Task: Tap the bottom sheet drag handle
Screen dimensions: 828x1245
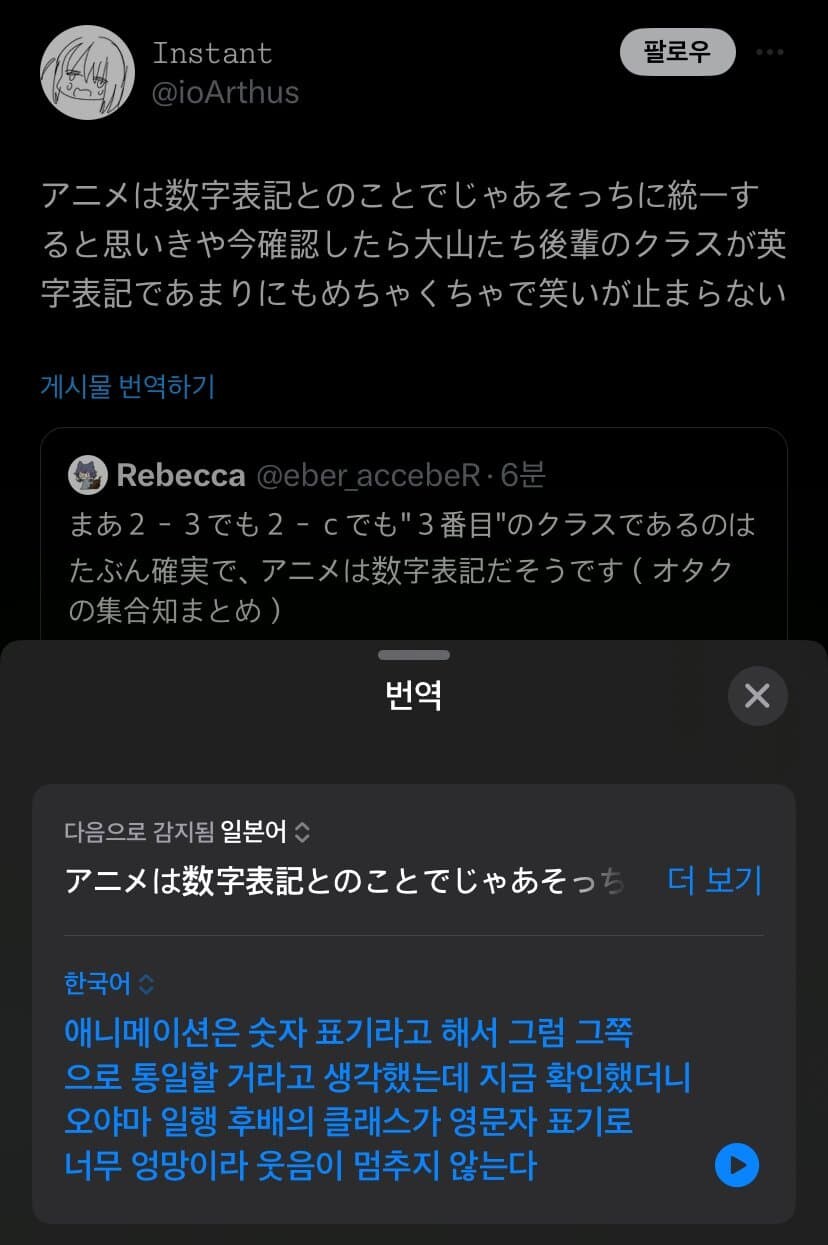Action: coord(413,656)
